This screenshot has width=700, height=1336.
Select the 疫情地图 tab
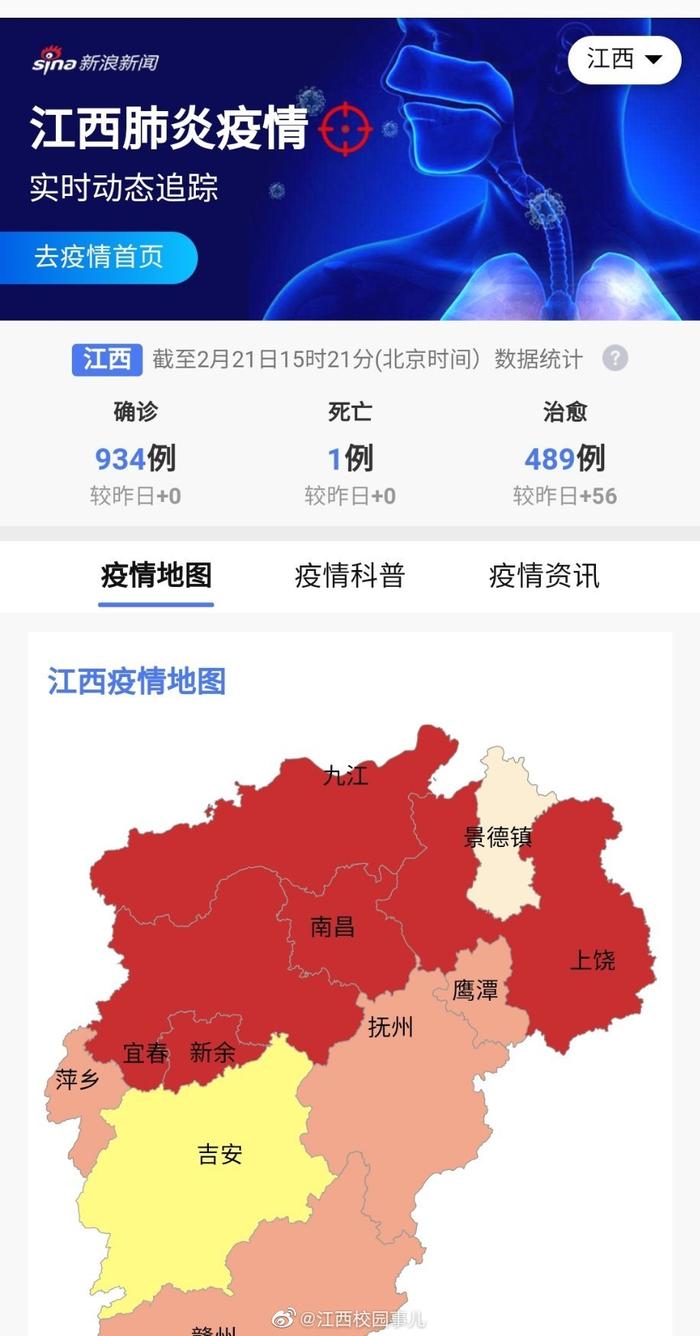(x=156, y=576)
